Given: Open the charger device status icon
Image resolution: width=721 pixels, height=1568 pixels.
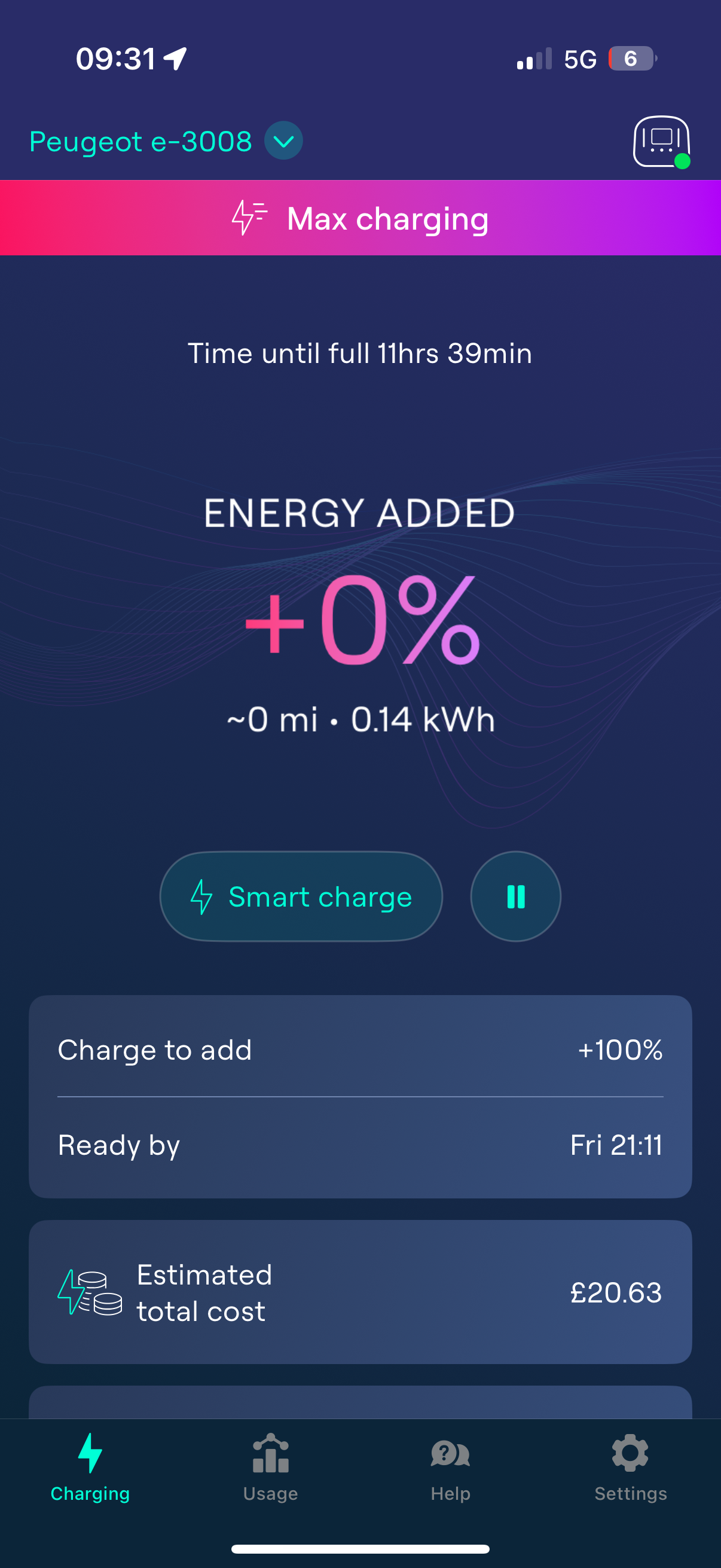Looking at the screenshot, I should coord(661,141).
